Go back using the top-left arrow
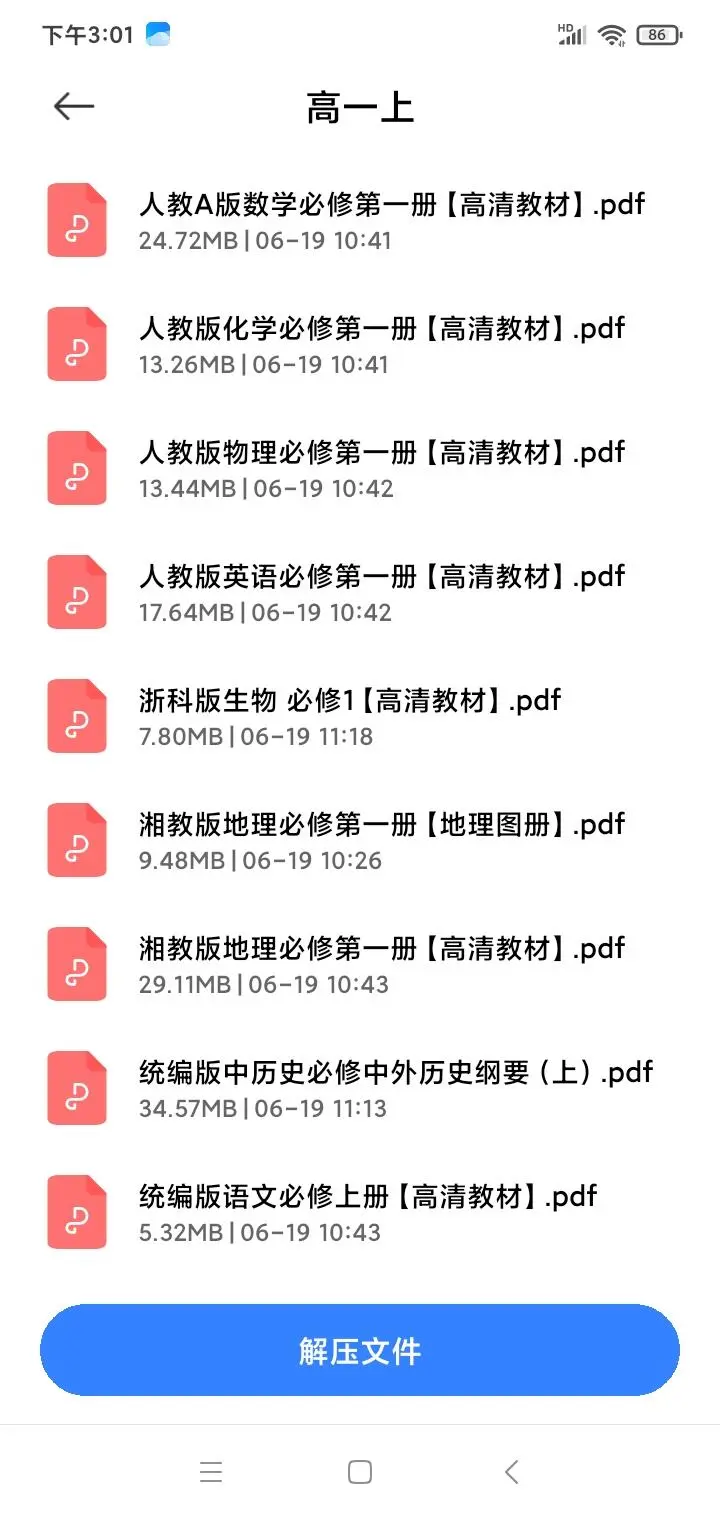Screen dimensions: 720x1520 click(x=73, y=107)
